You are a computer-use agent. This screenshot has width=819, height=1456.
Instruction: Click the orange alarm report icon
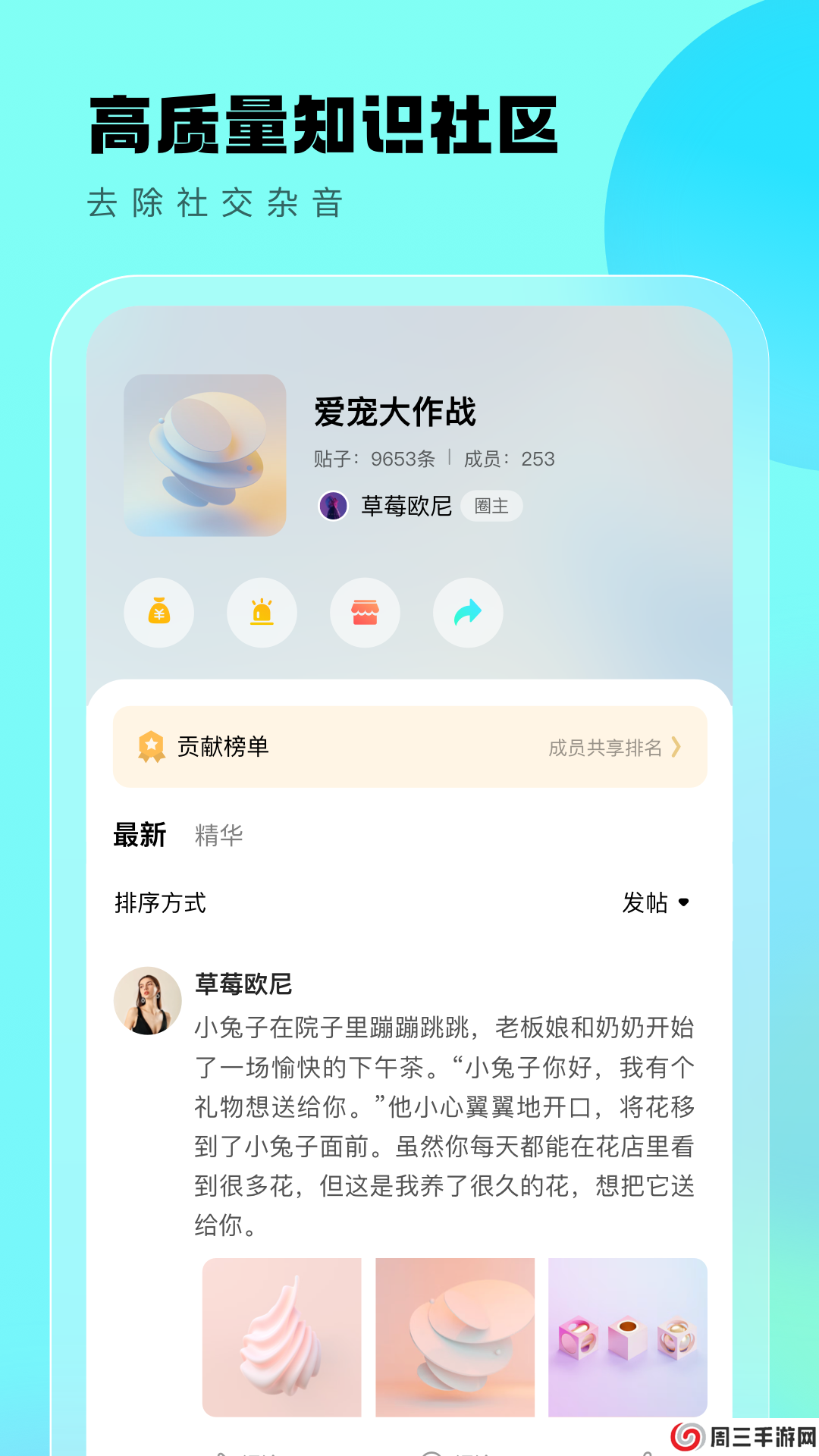pyautogui.click(x=262, y=613)
